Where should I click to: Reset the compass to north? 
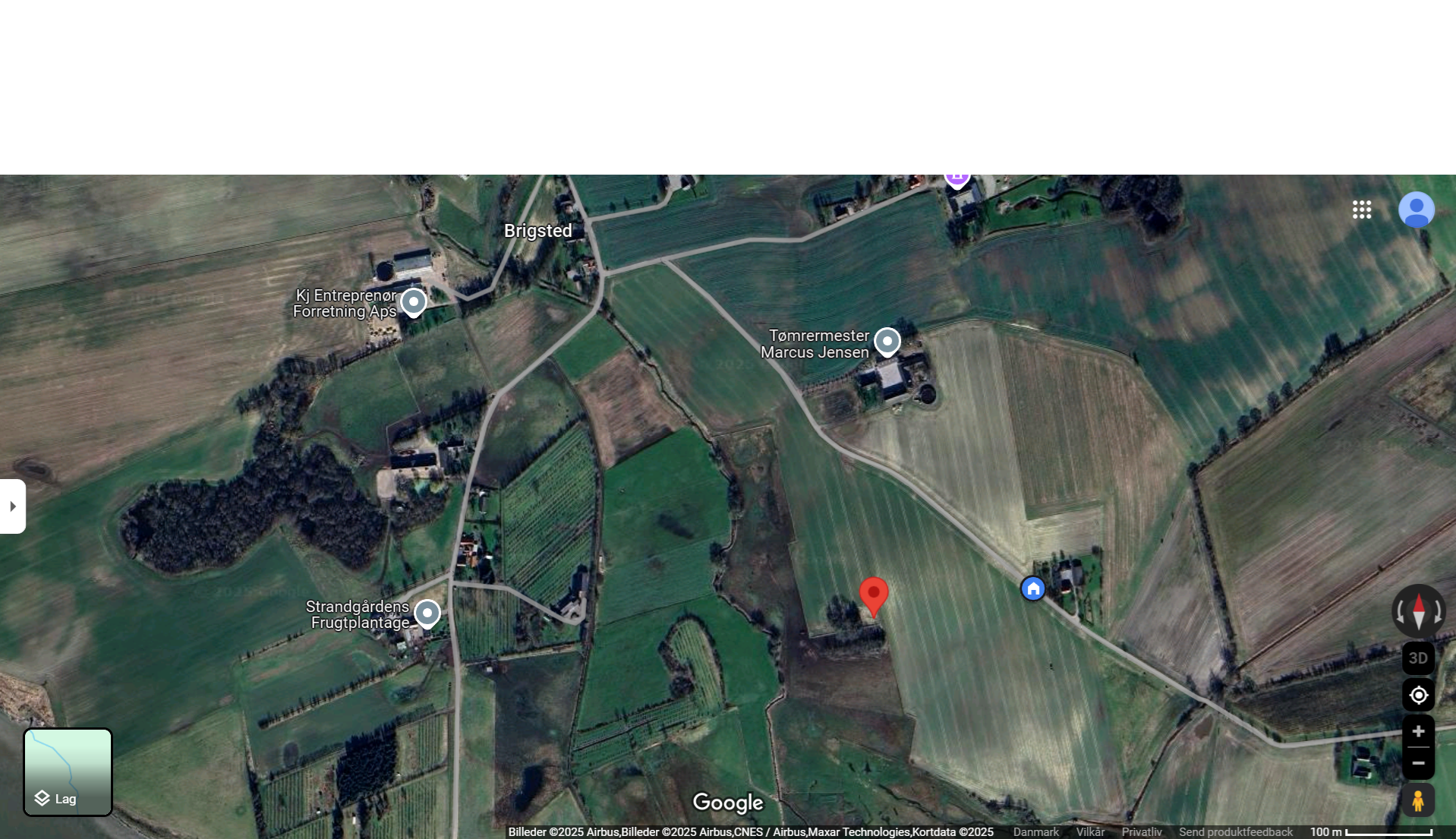coord(1418,610)
